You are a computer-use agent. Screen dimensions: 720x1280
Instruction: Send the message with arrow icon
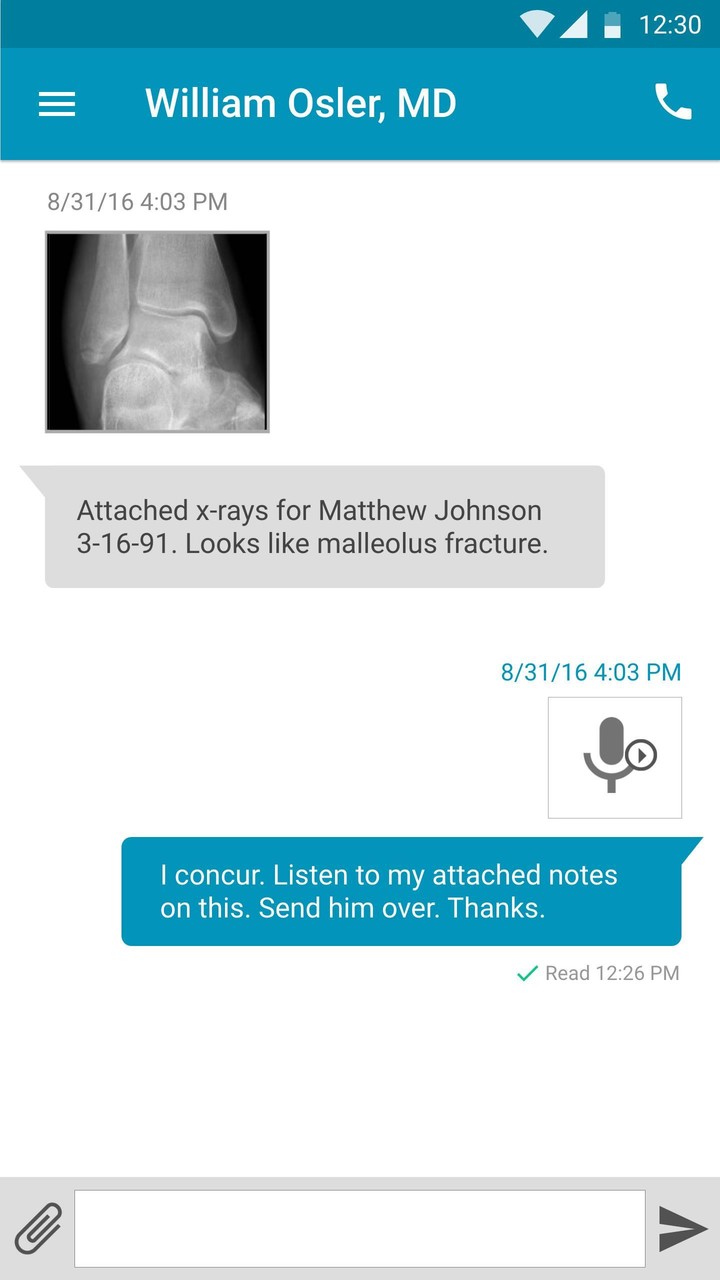(x=682, y=1228)
